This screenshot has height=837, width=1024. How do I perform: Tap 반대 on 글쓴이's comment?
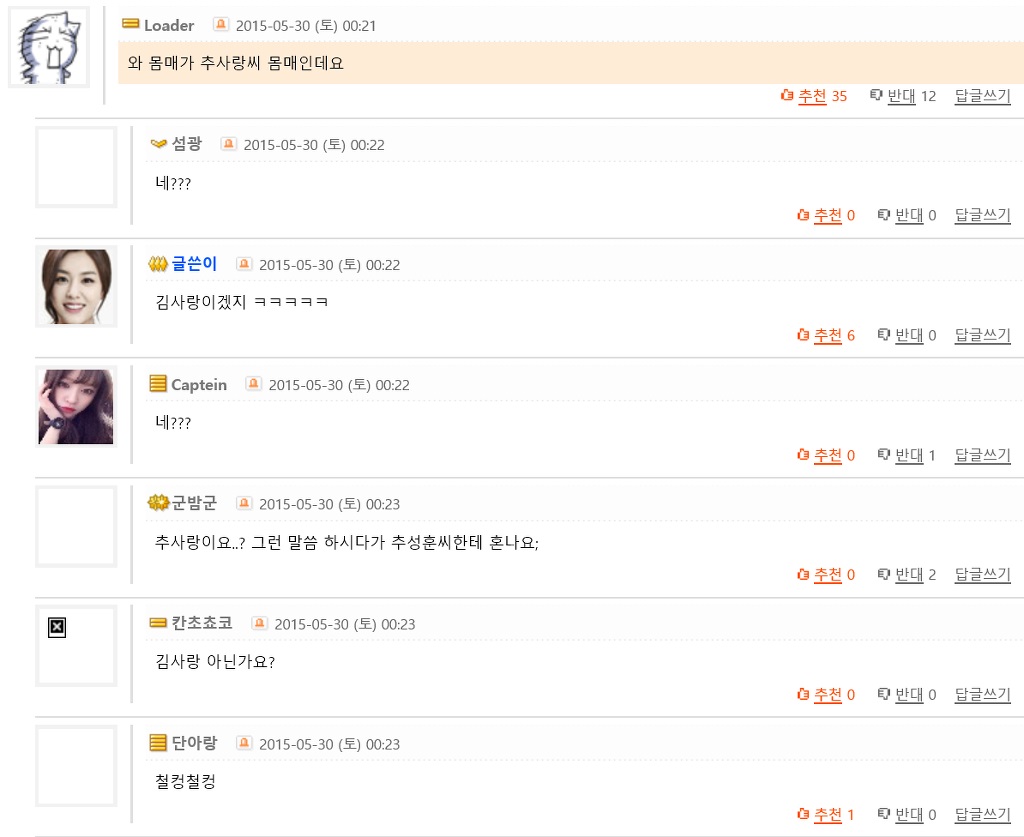(x=908, y=335)
